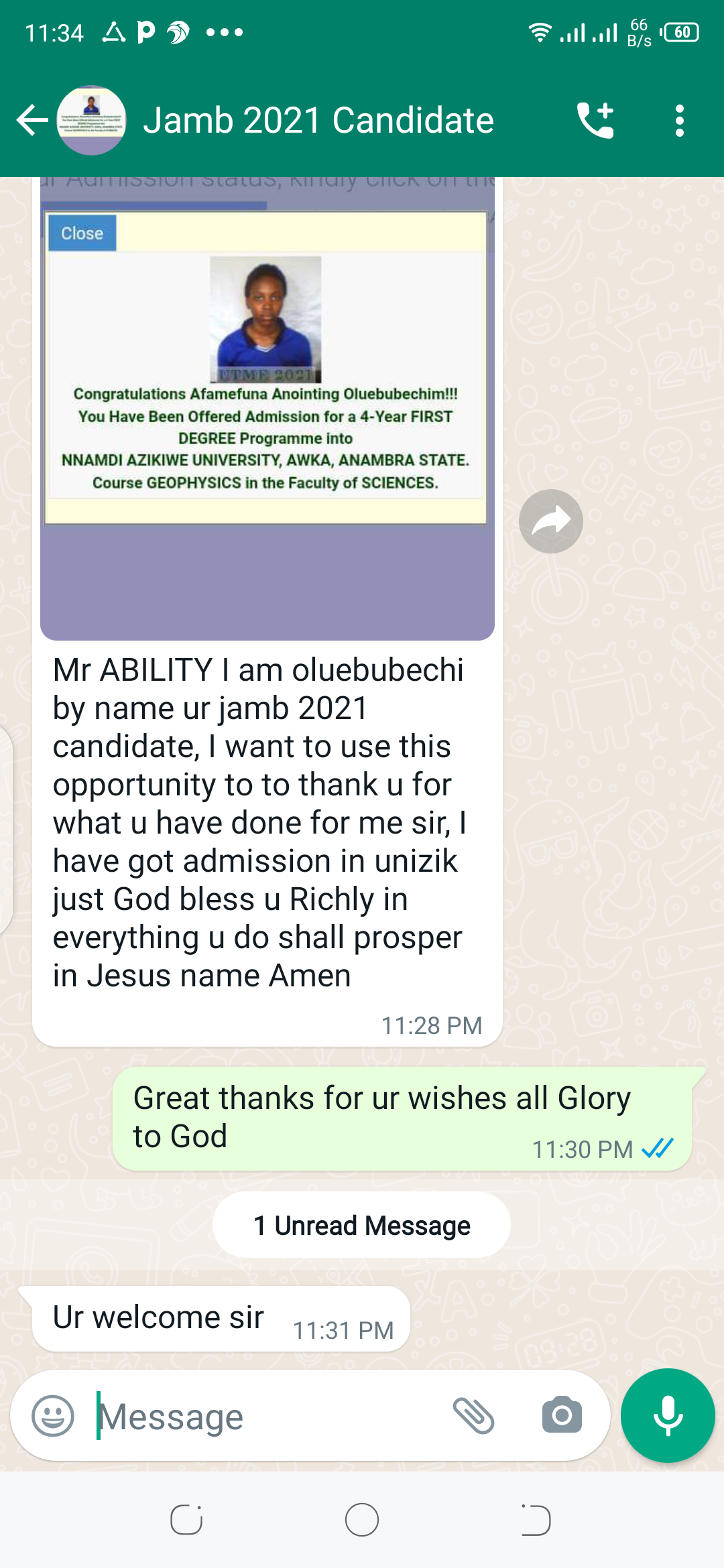Screen dimensions: 724x1568
Task: Start a call with Jamb 2021 Candidate
Action: 595,121
